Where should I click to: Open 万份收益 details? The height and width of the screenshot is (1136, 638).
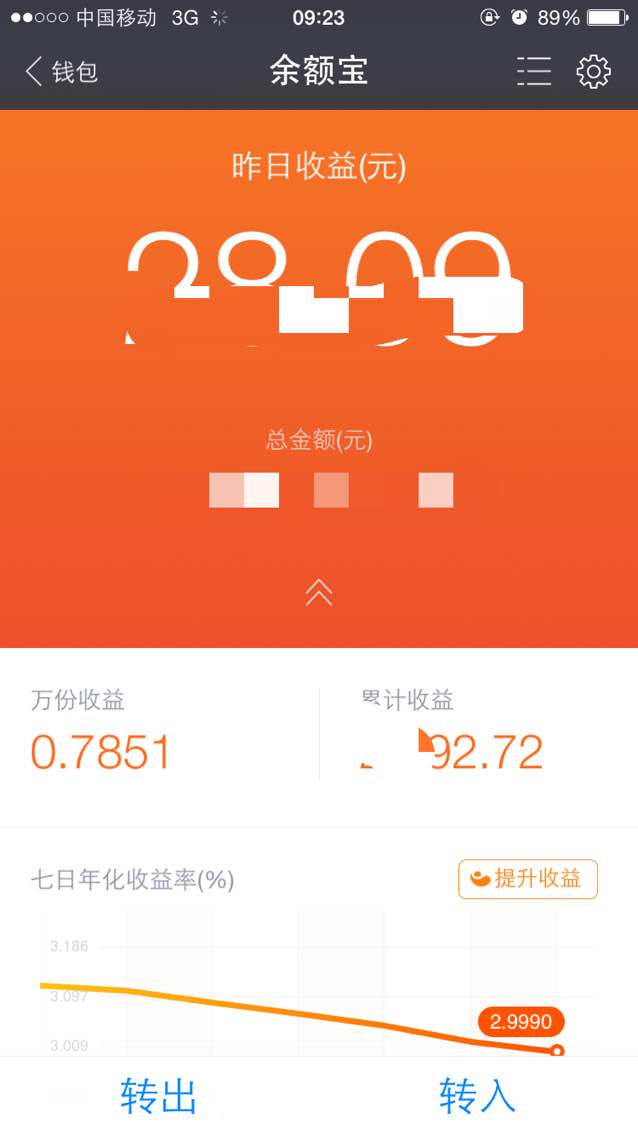[159, 733]
